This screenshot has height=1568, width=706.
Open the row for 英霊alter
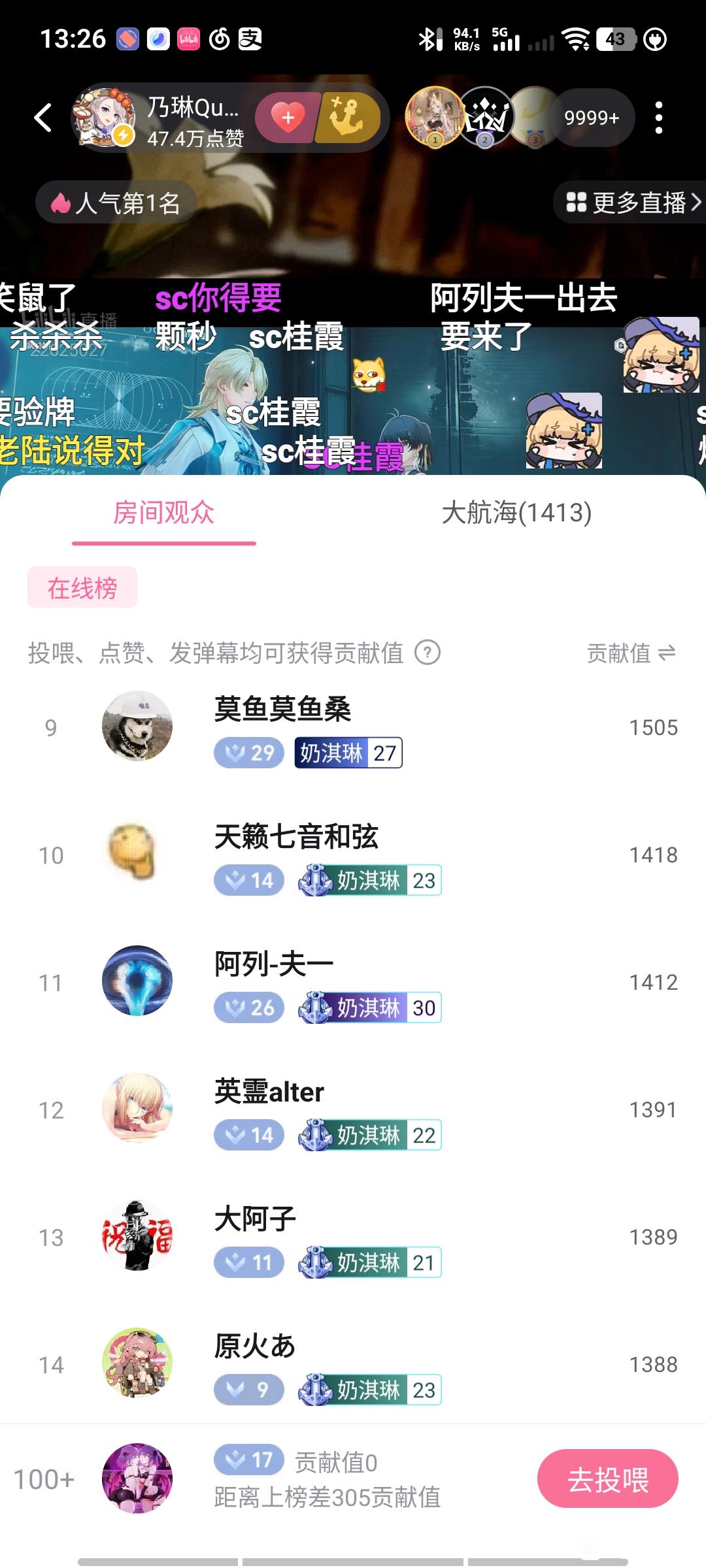pos(353,1110)
